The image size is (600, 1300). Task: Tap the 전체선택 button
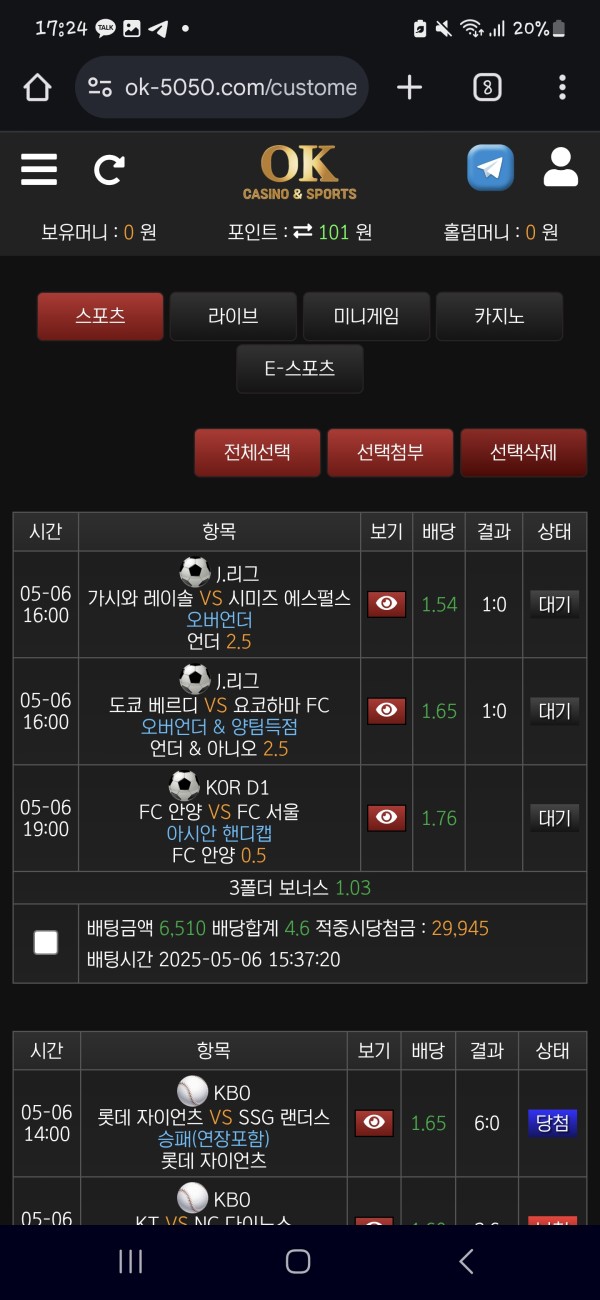(x=257, y=452)
